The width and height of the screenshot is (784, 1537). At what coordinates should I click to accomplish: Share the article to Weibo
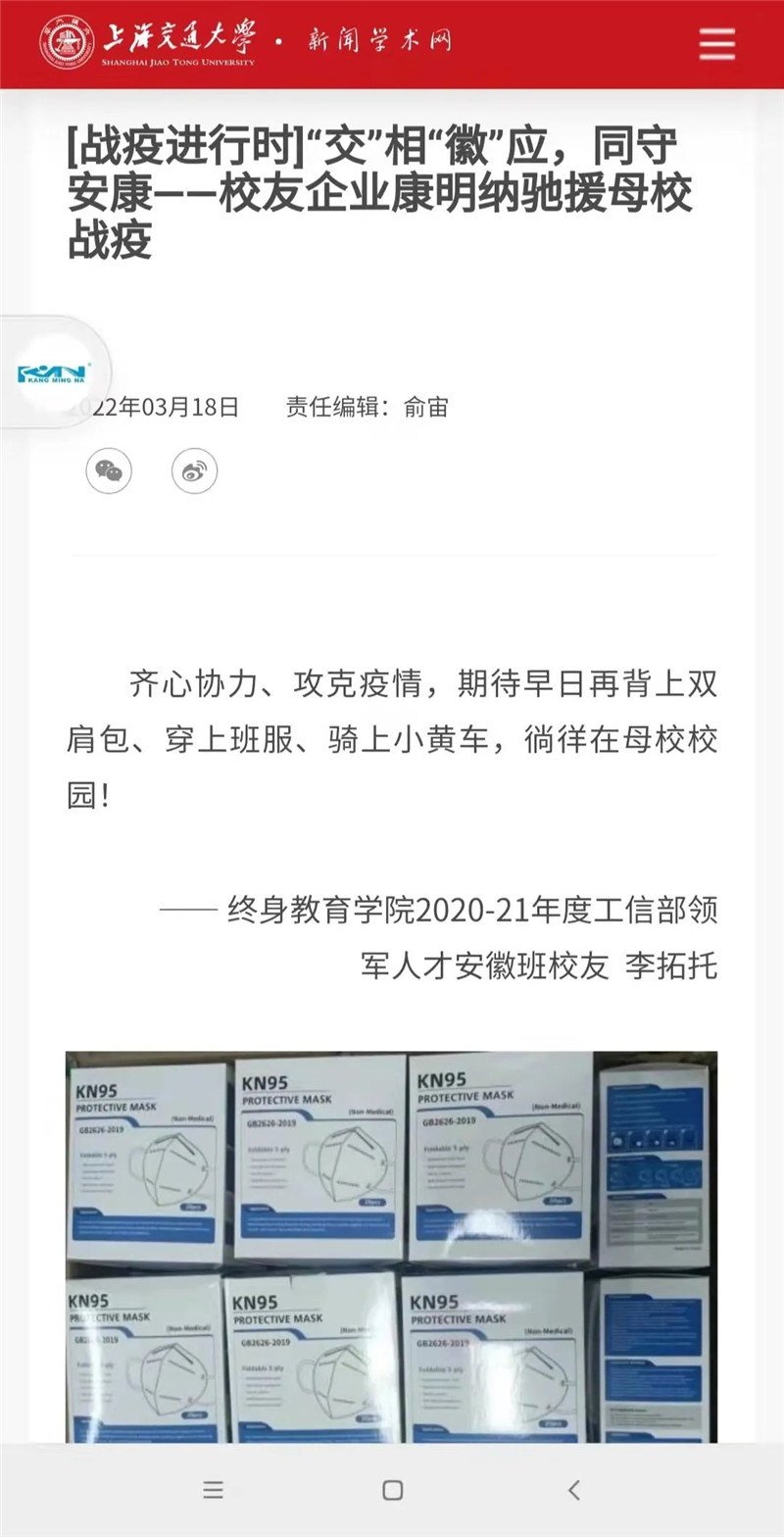[194, 471]
